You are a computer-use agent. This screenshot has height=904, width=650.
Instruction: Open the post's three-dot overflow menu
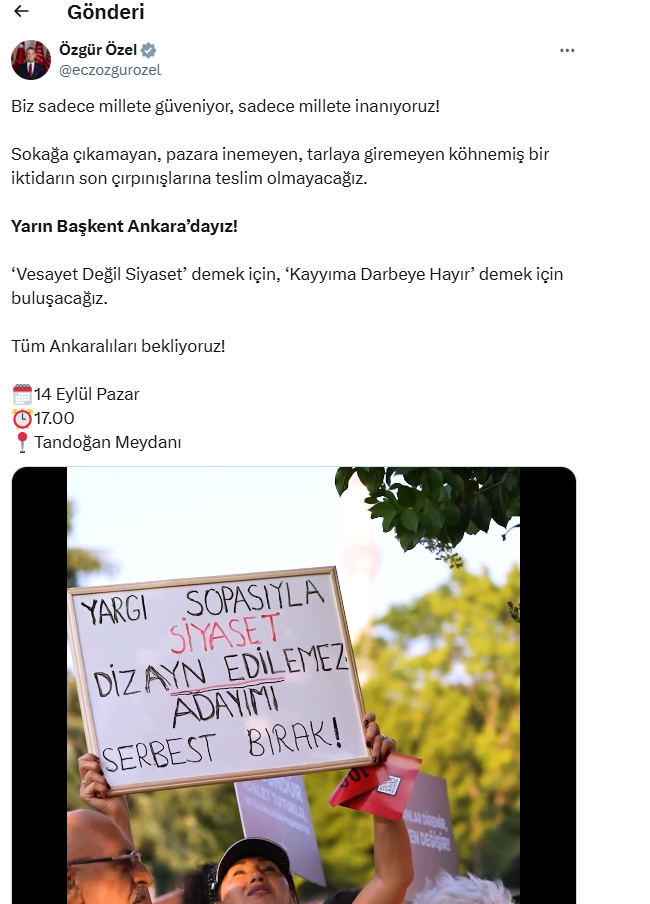click(567, 50)
